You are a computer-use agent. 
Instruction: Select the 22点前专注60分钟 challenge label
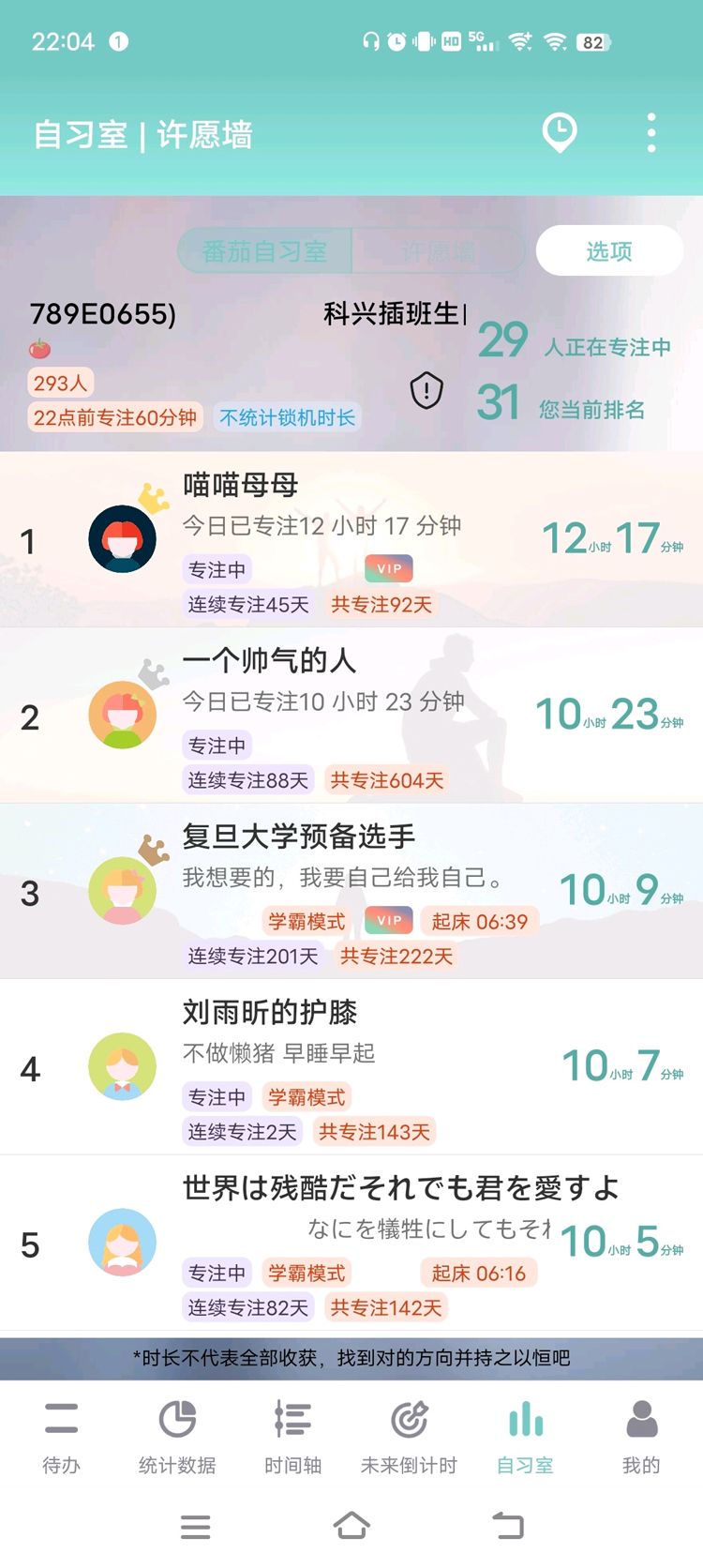tap(114, 416)
